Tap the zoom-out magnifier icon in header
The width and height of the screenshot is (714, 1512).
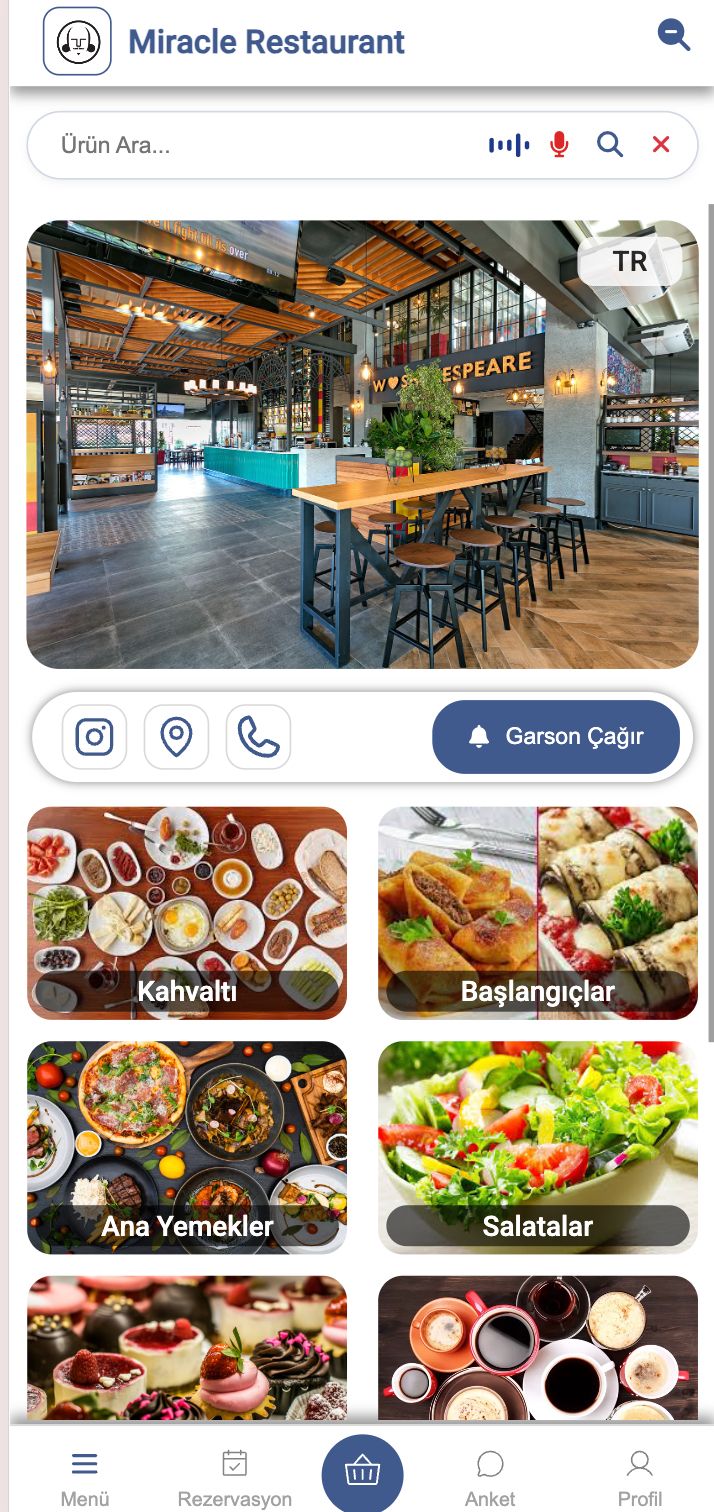(674, 35)
